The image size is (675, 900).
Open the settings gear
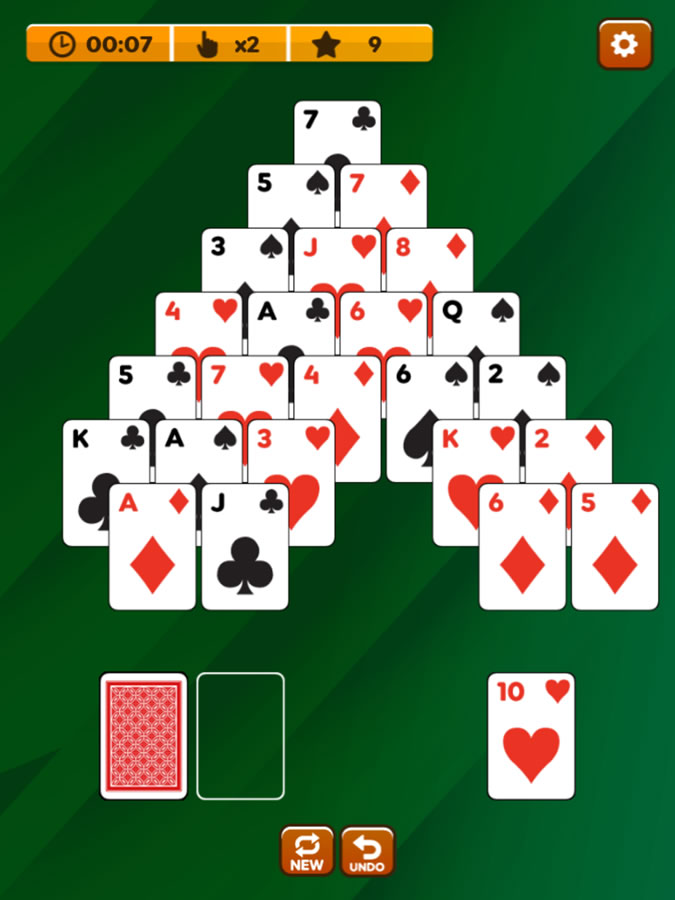624,44
